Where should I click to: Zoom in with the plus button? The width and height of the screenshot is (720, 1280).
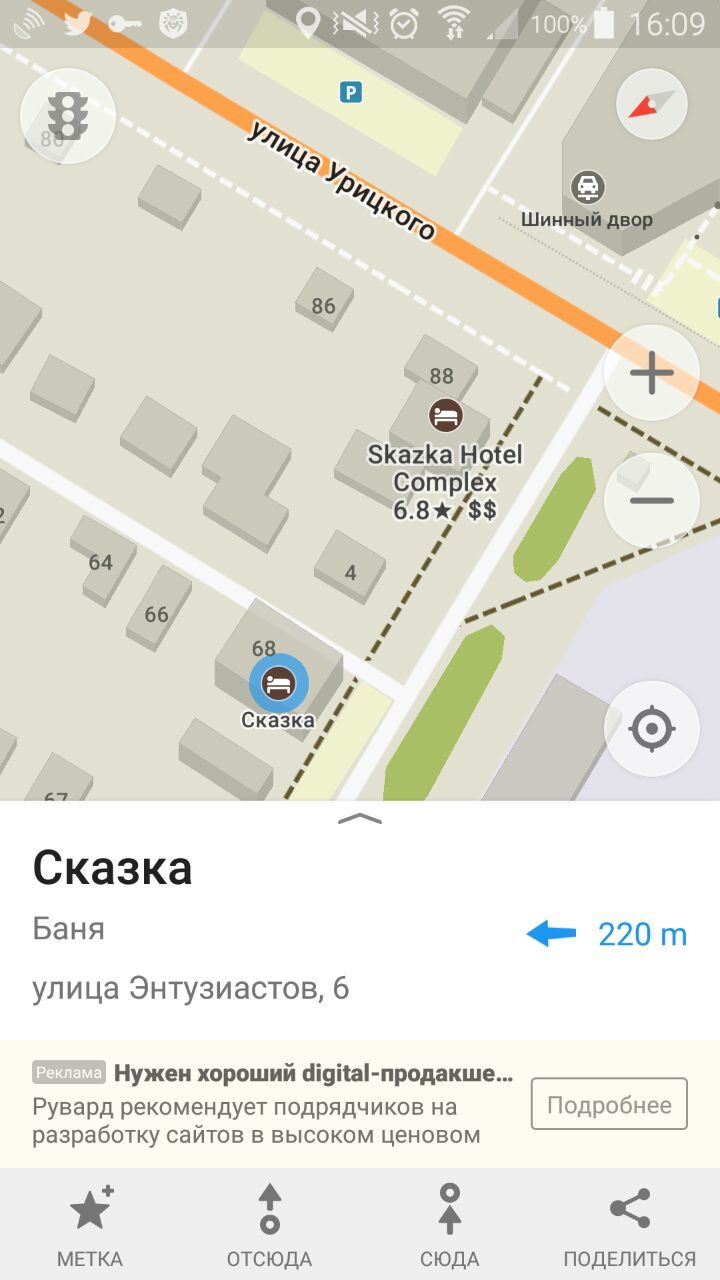[652, 373]
